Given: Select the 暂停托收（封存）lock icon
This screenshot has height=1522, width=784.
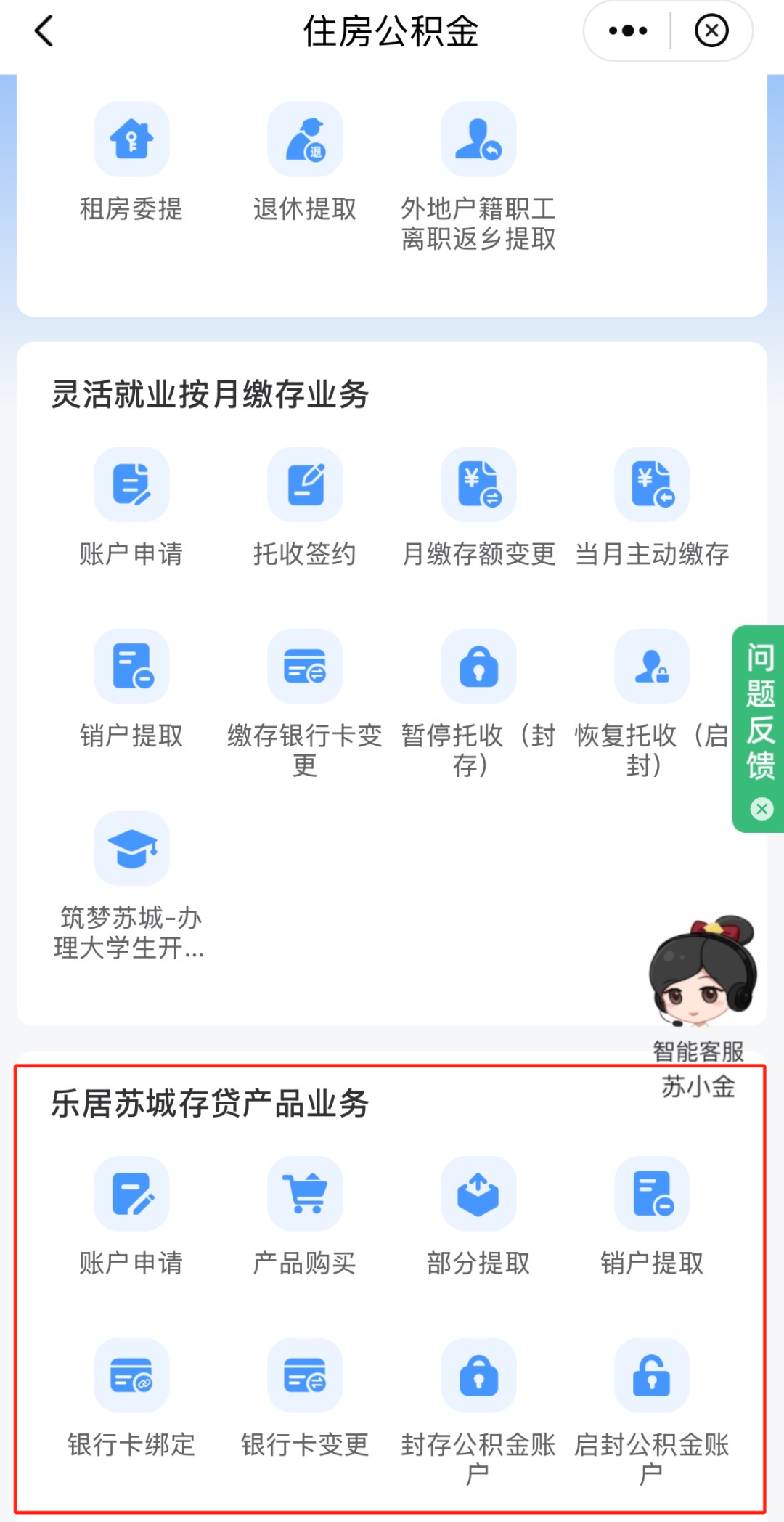Looking at the screenshot, I should [x=478, y=666].
